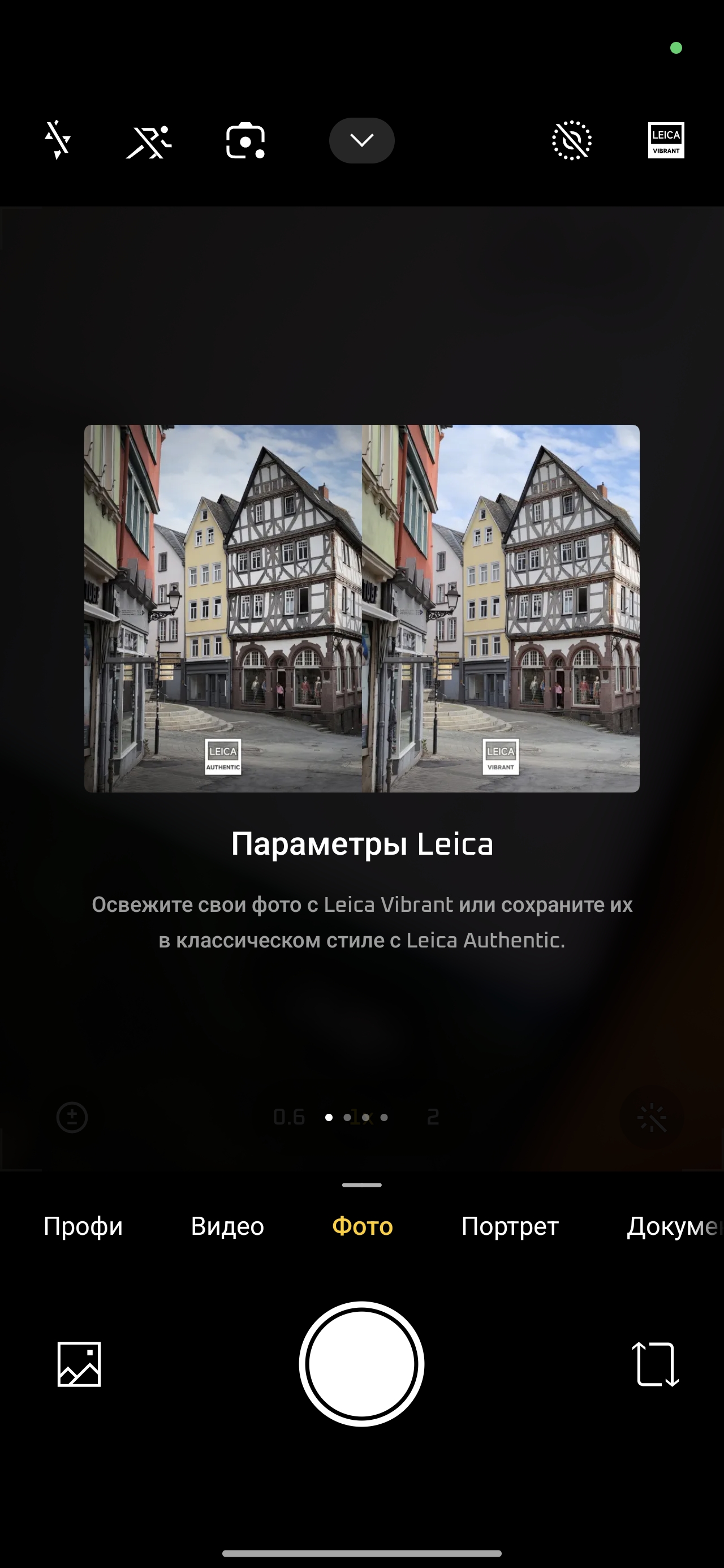Select the Фото mode tab
This screenshot has height=1568, width=724.
(x=363, y=1226)
